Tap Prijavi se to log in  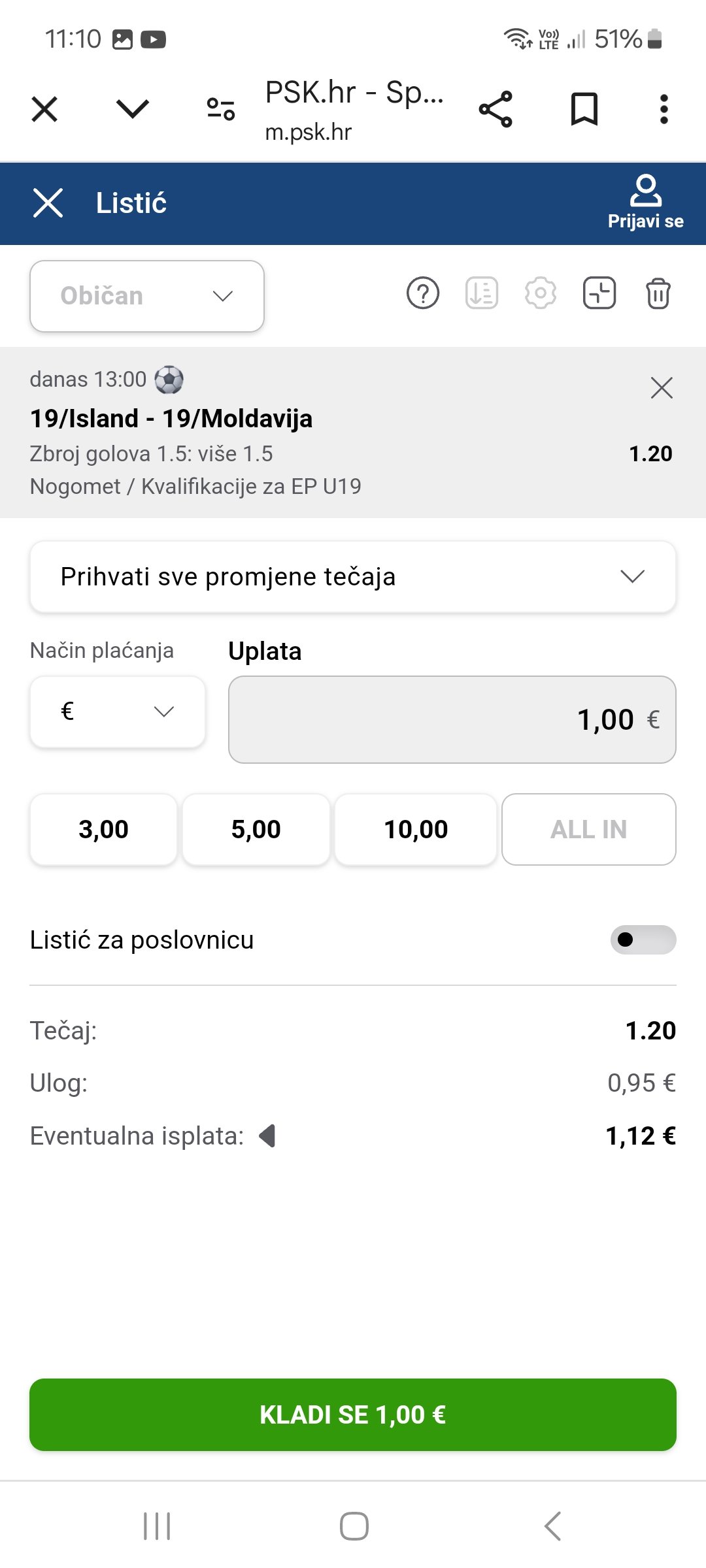coord(645,203)
